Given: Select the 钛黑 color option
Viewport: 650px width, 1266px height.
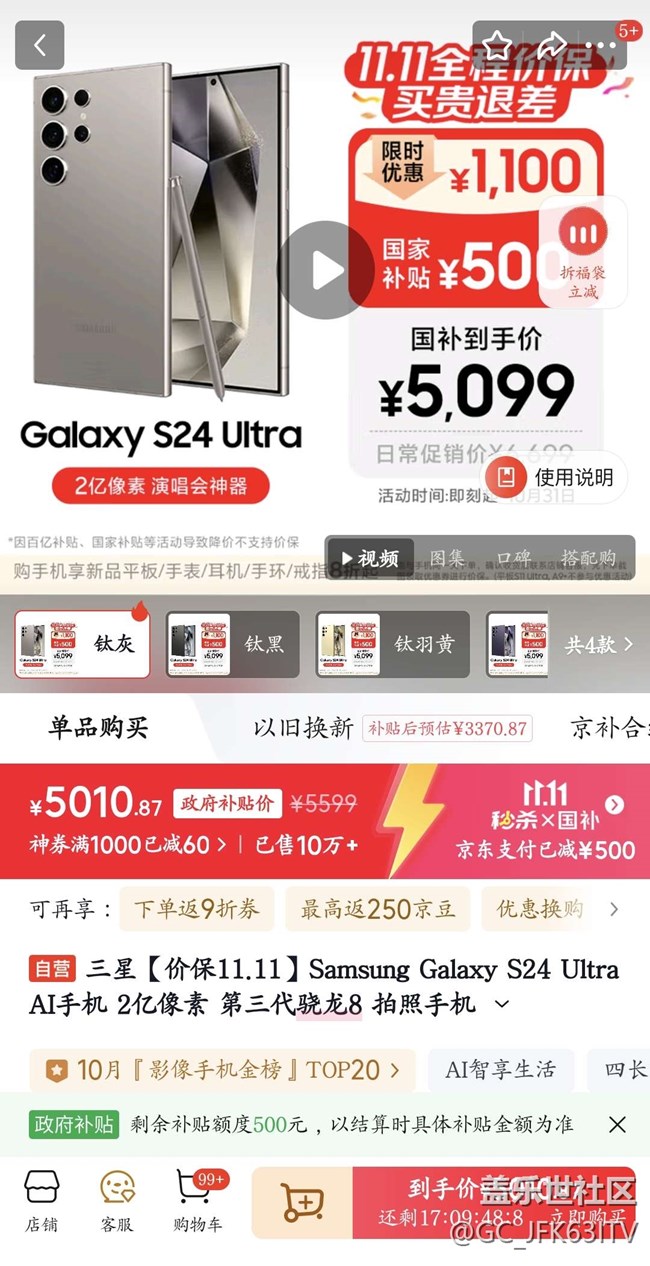Looking at the screenshot, I should pyautogui.click(x=233, y=644).
